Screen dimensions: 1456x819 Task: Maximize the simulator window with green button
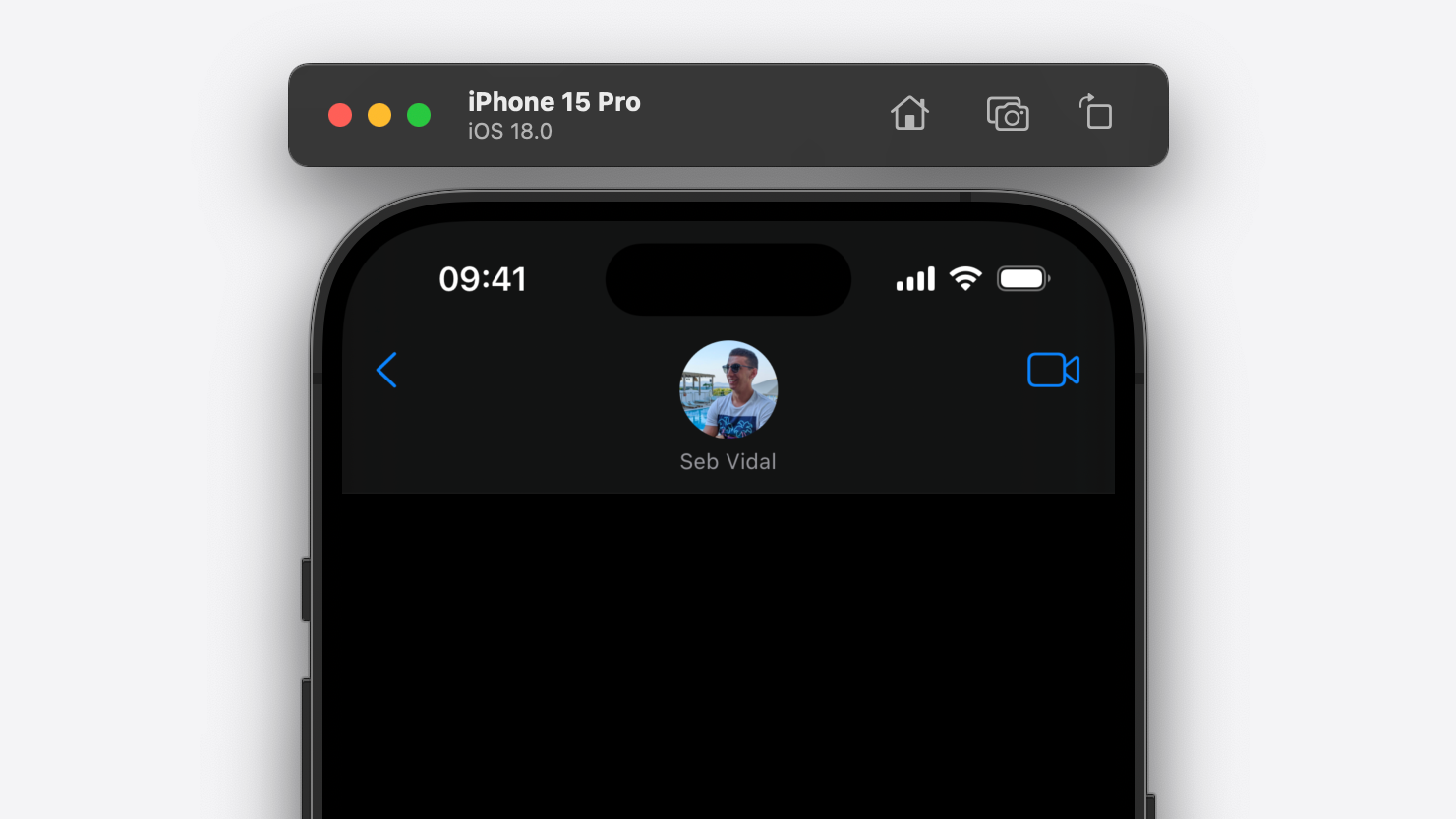tap(419, 115)
